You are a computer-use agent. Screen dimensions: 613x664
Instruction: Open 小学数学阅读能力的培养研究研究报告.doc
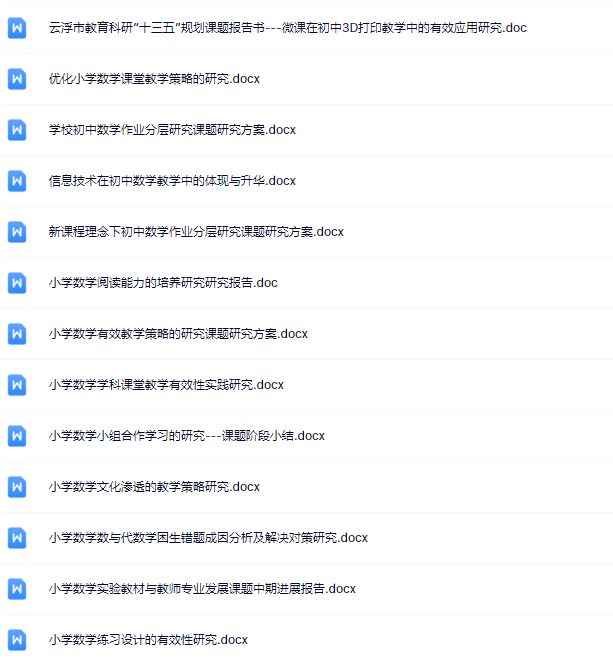tap(163, 283)
